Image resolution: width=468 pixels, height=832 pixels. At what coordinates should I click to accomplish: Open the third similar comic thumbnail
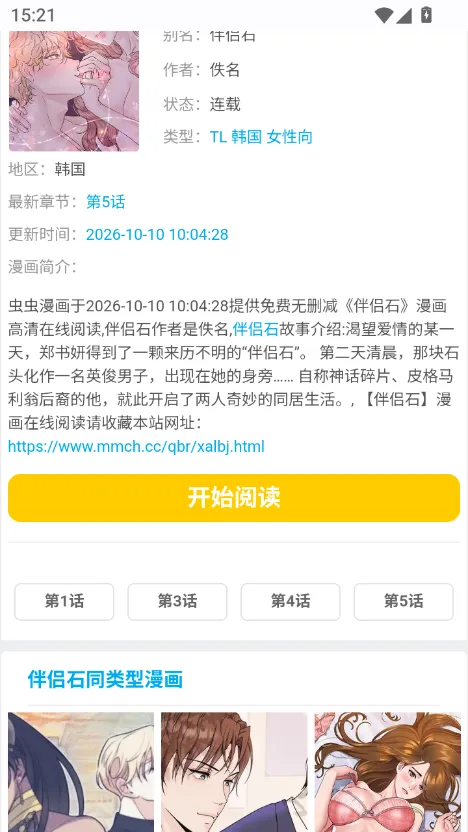387,772
